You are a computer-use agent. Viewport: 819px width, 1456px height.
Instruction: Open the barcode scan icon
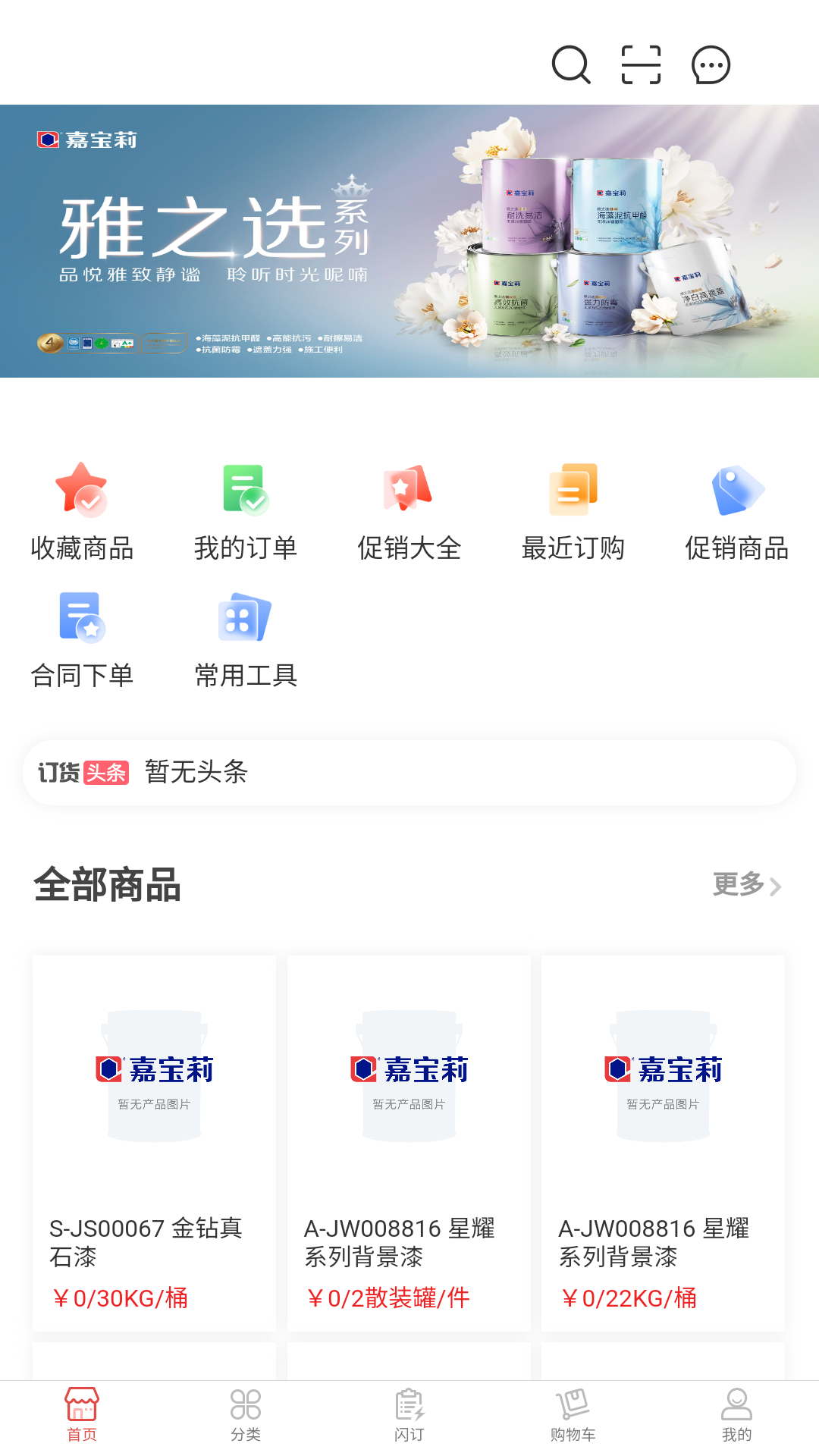click(641, 66)
